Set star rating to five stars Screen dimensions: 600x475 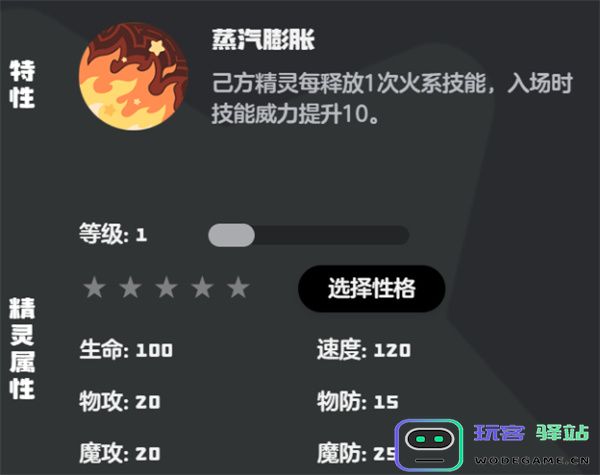238,289
